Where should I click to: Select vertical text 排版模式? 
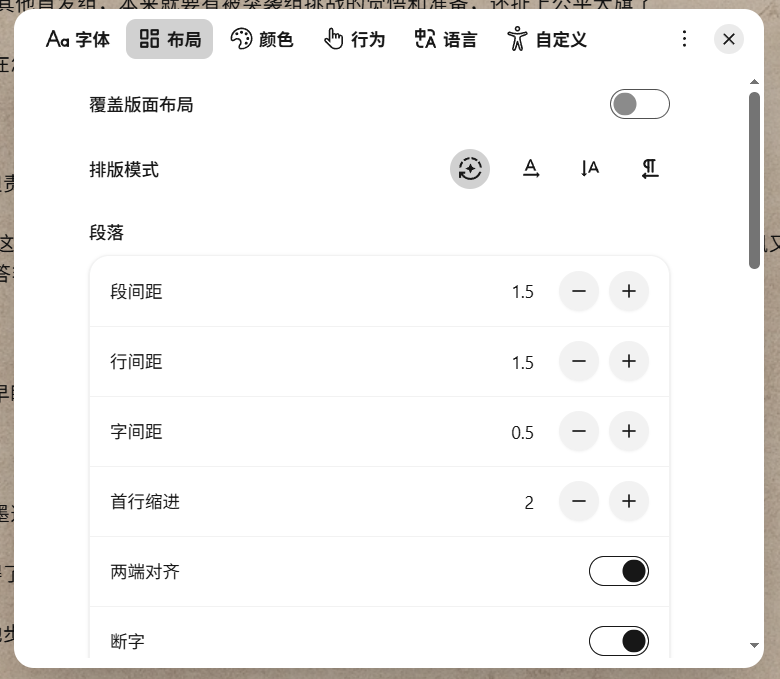[x=590, y=169]
